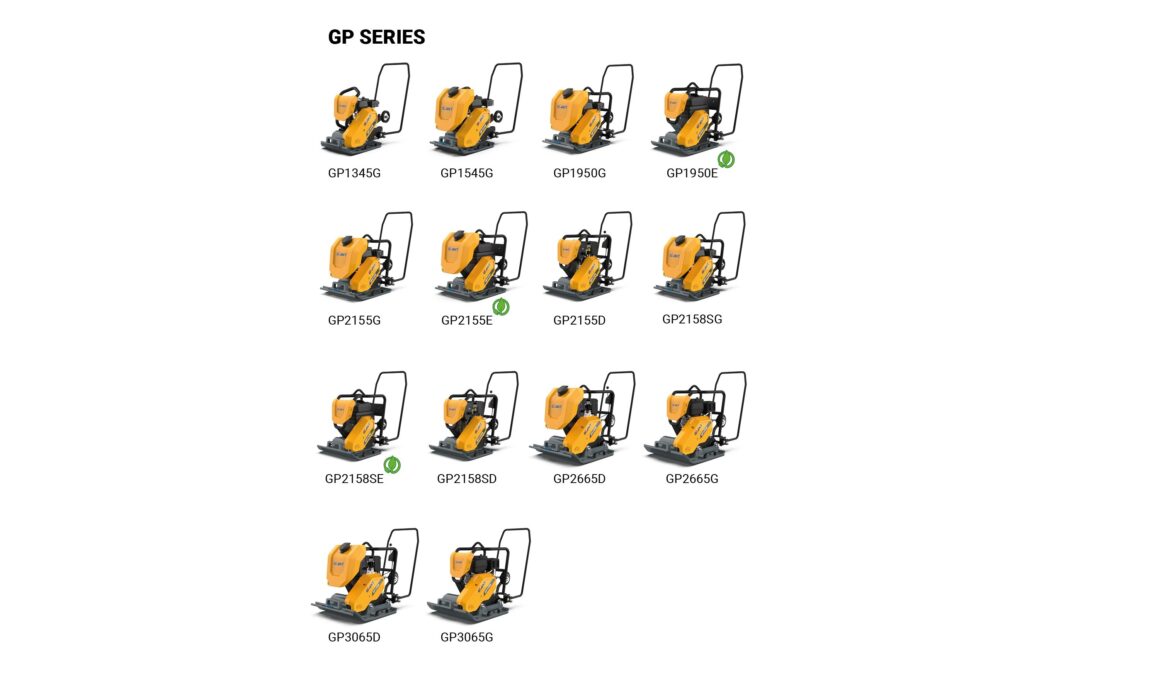Open the GP2158SD product
1170x677 pixels.
point(476,418)
